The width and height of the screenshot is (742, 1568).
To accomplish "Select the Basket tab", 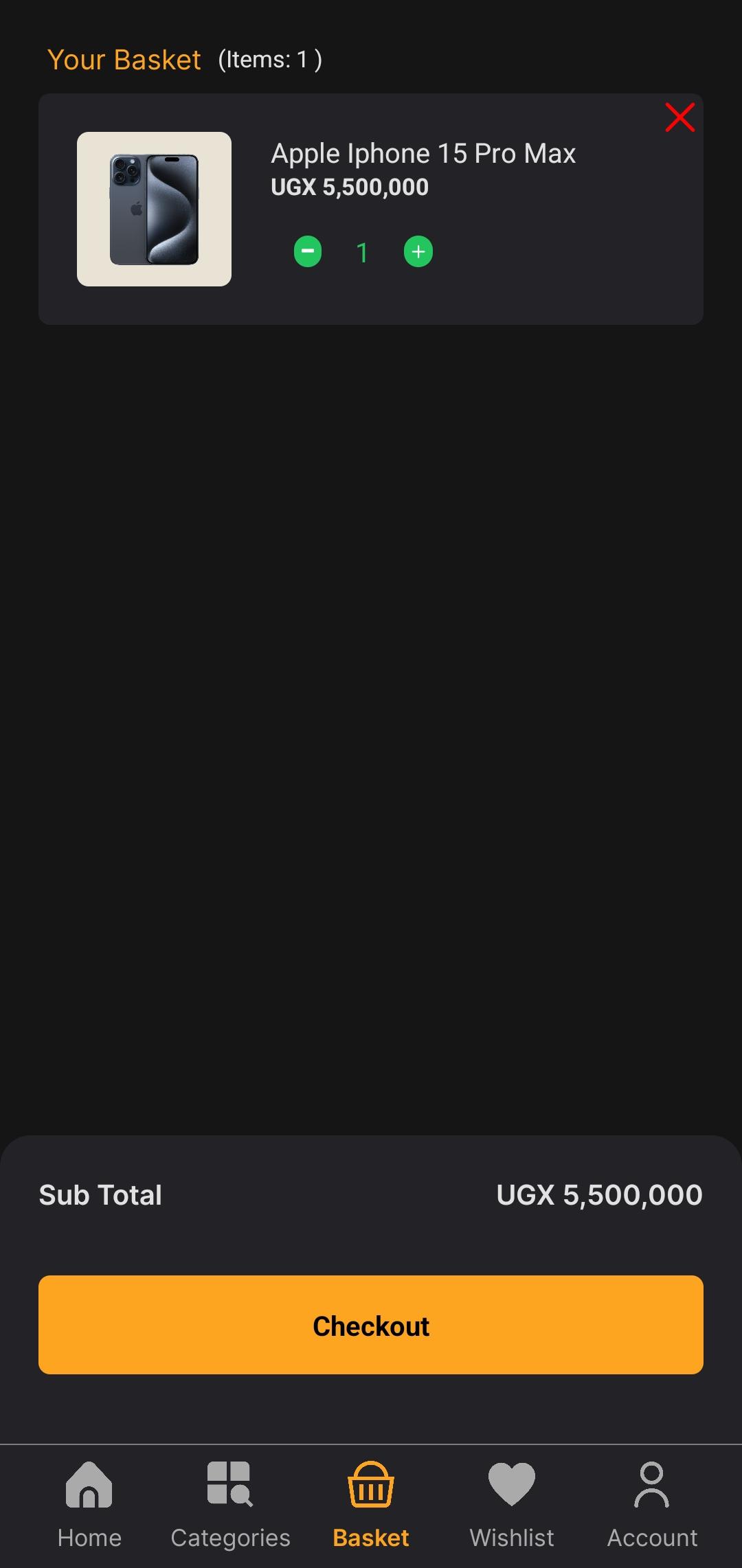I will pyautogui.click(x=371, y=1505).
